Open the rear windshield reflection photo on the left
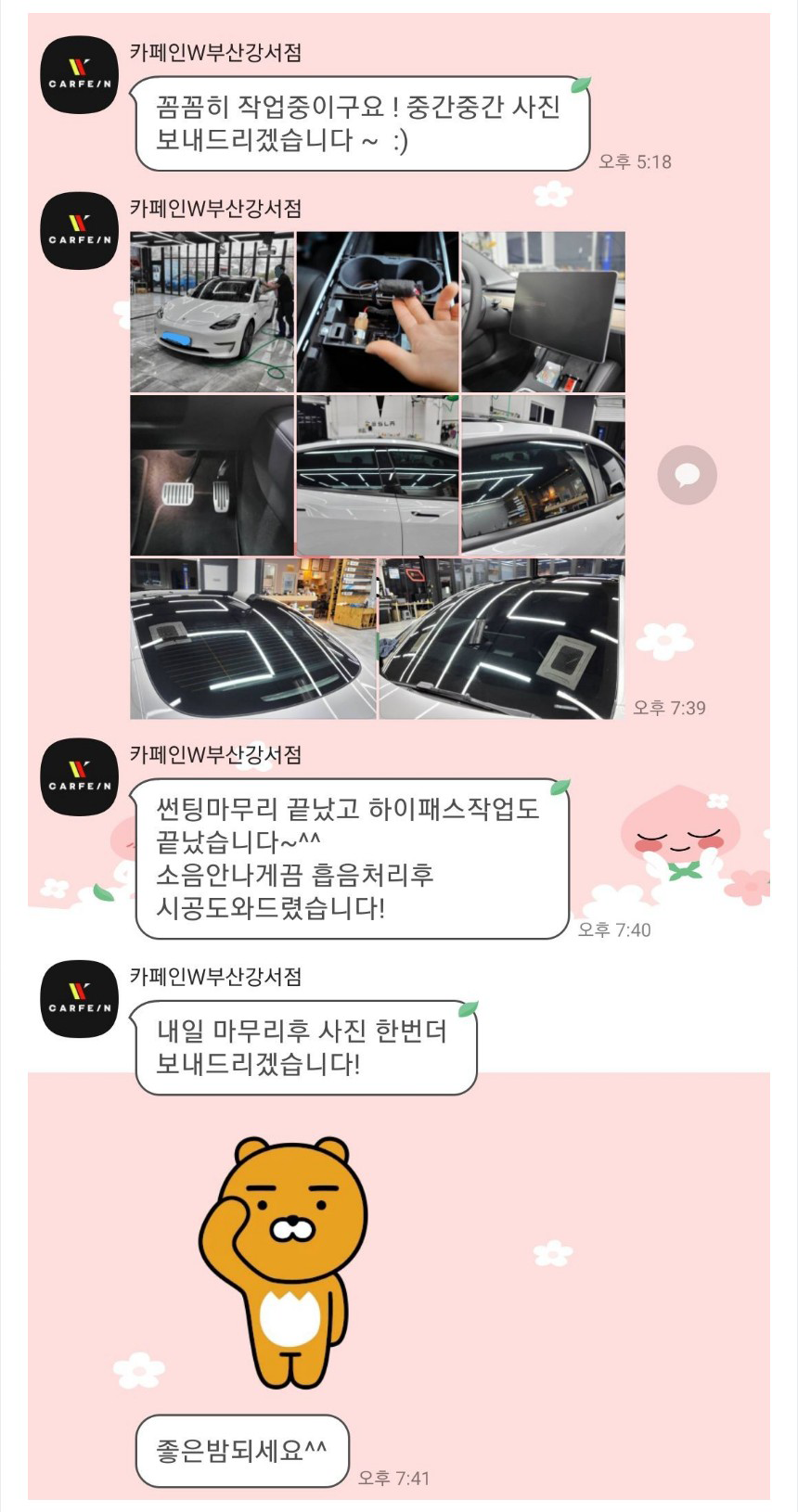 click(x=253, y=638)
